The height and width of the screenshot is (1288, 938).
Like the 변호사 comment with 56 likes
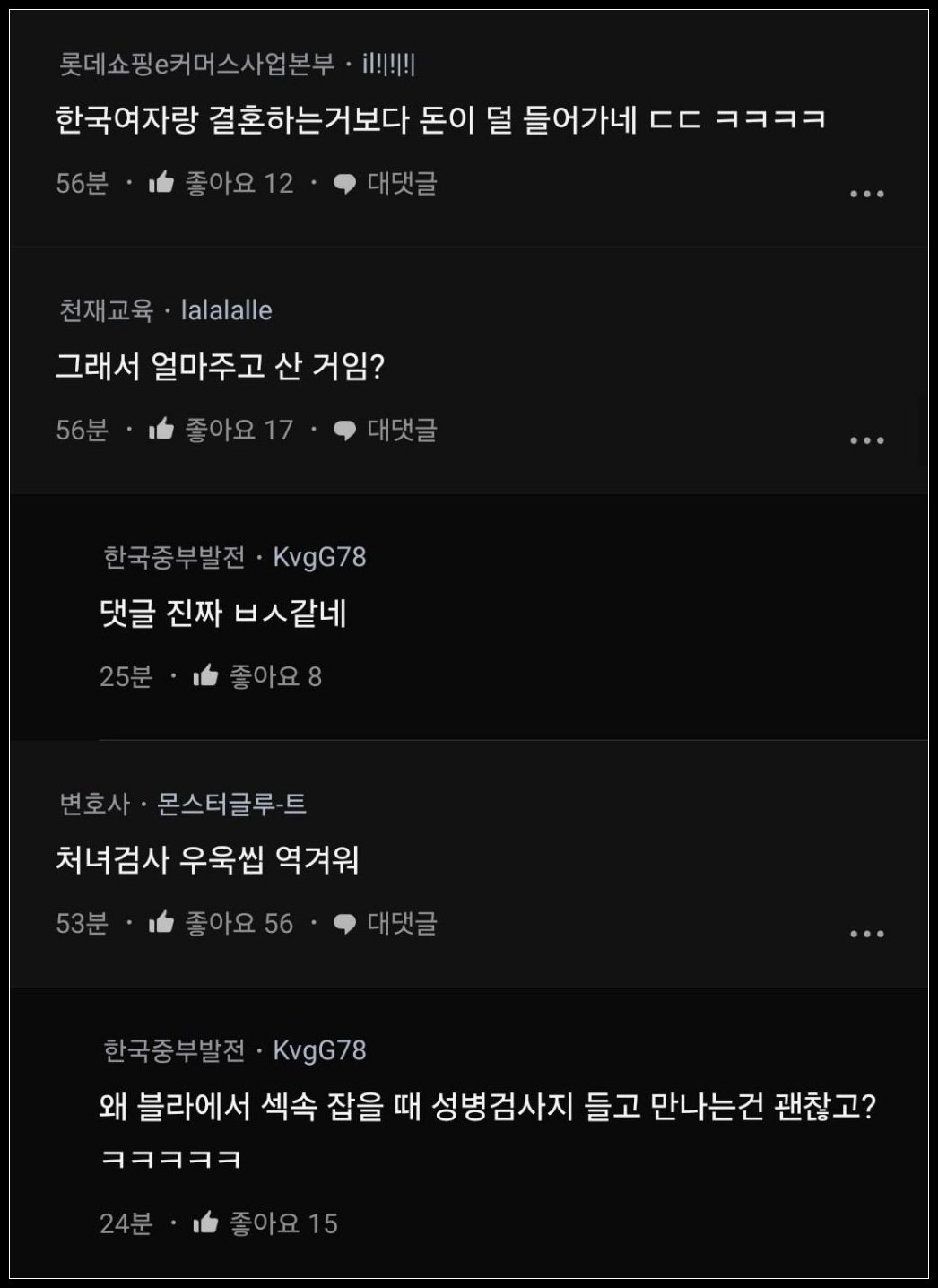pos(162,922)
